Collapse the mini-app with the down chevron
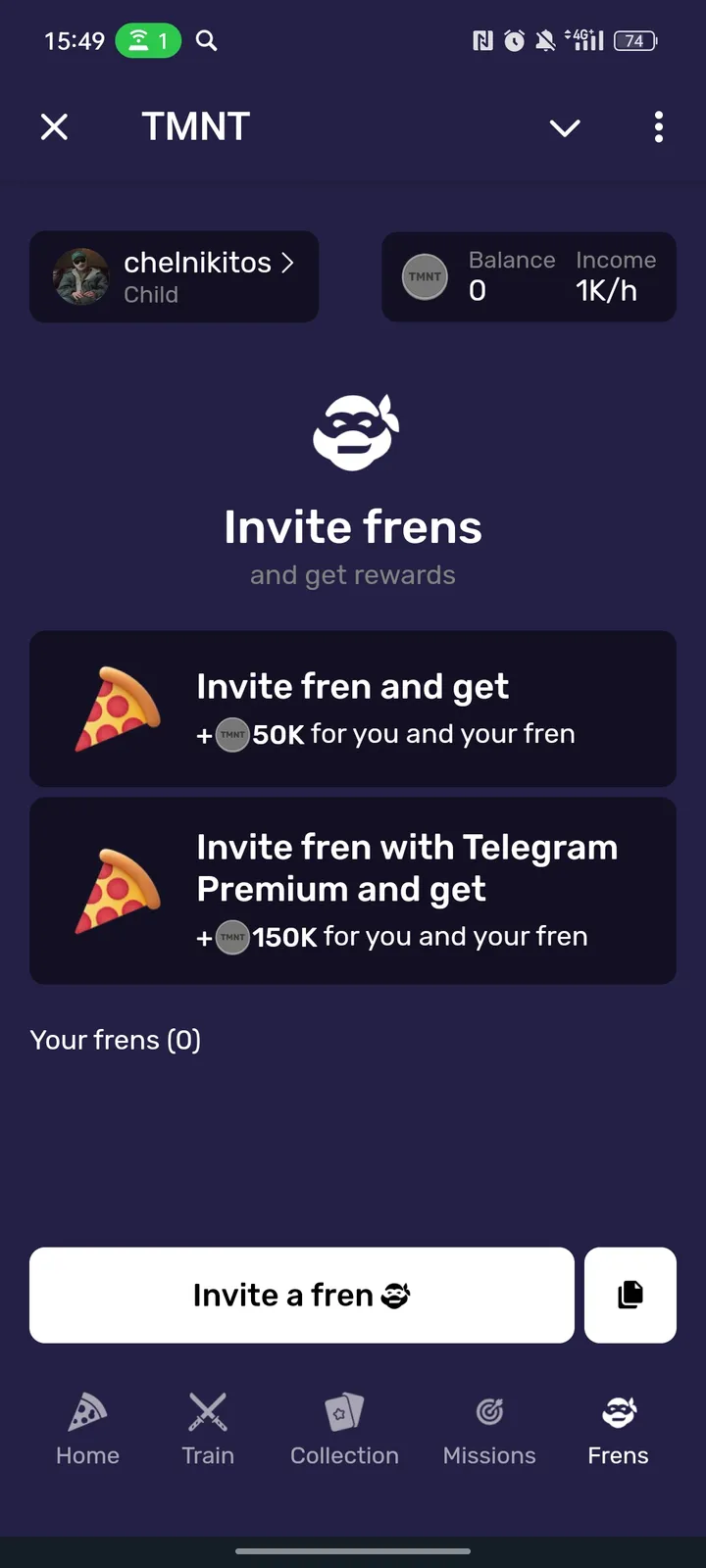706x1568 pixels. [x=565, y=127]
